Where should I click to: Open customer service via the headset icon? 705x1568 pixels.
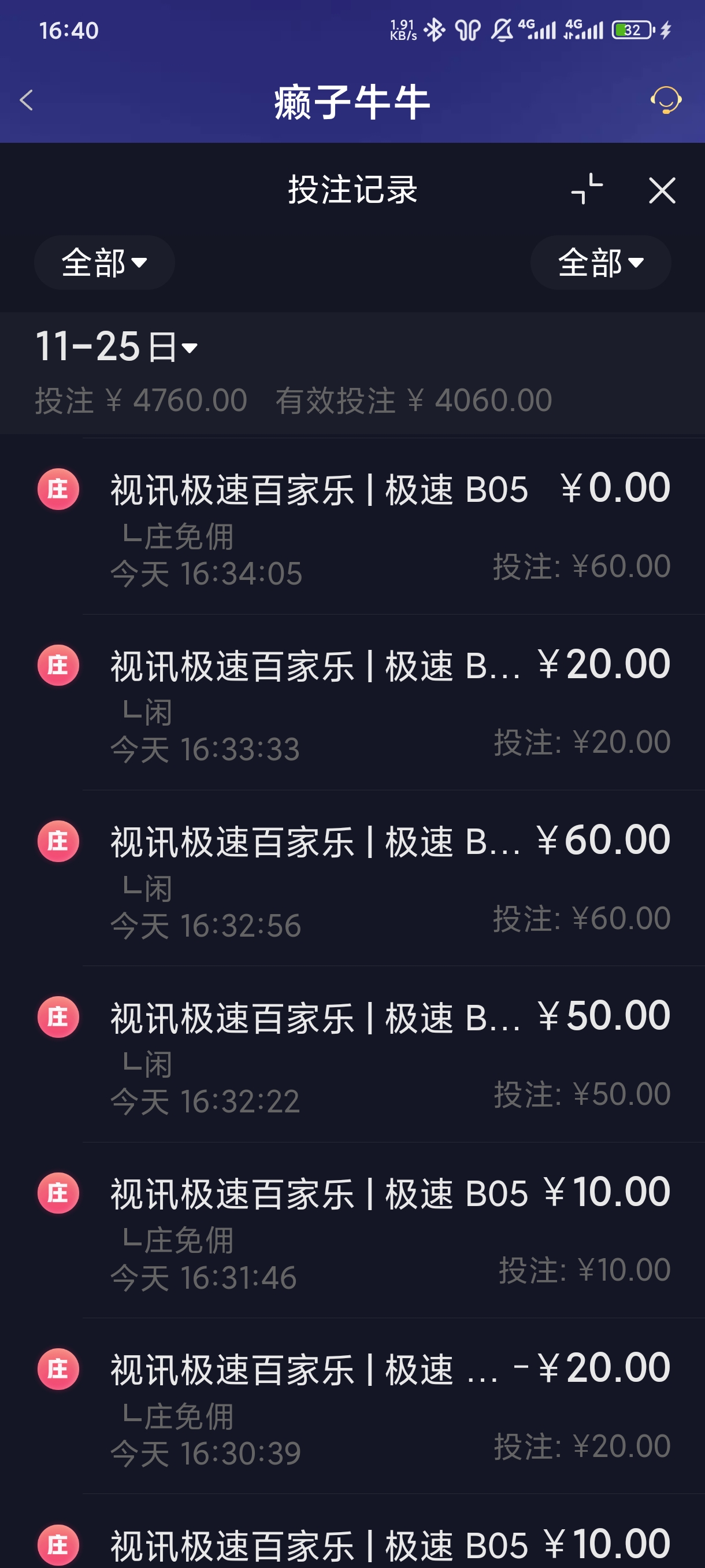[667, 101]
